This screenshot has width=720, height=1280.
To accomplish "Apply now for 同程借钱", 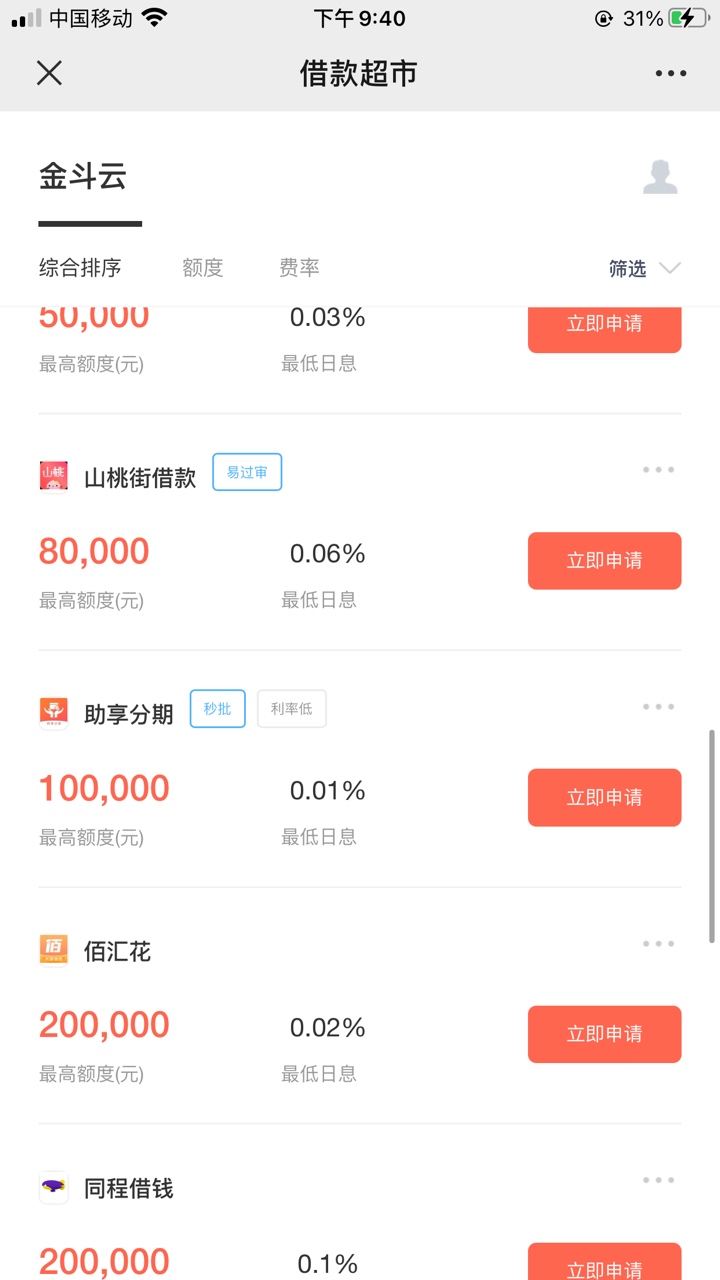I will pos(604,1262).
